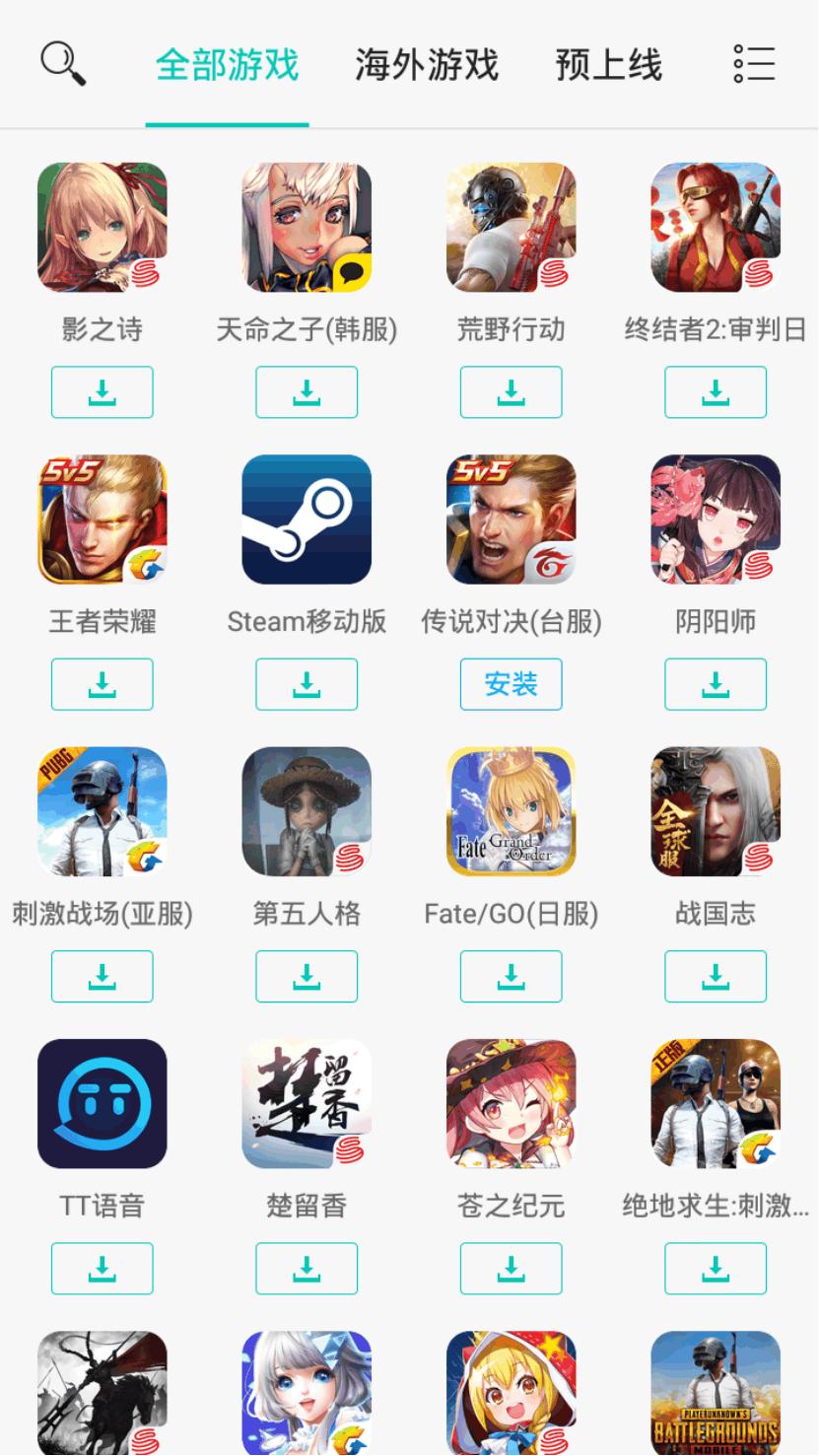Download 刺激战场(亚服)
Image resolution: width=819 pixels, height=1456 pixels.
[102, 976]
